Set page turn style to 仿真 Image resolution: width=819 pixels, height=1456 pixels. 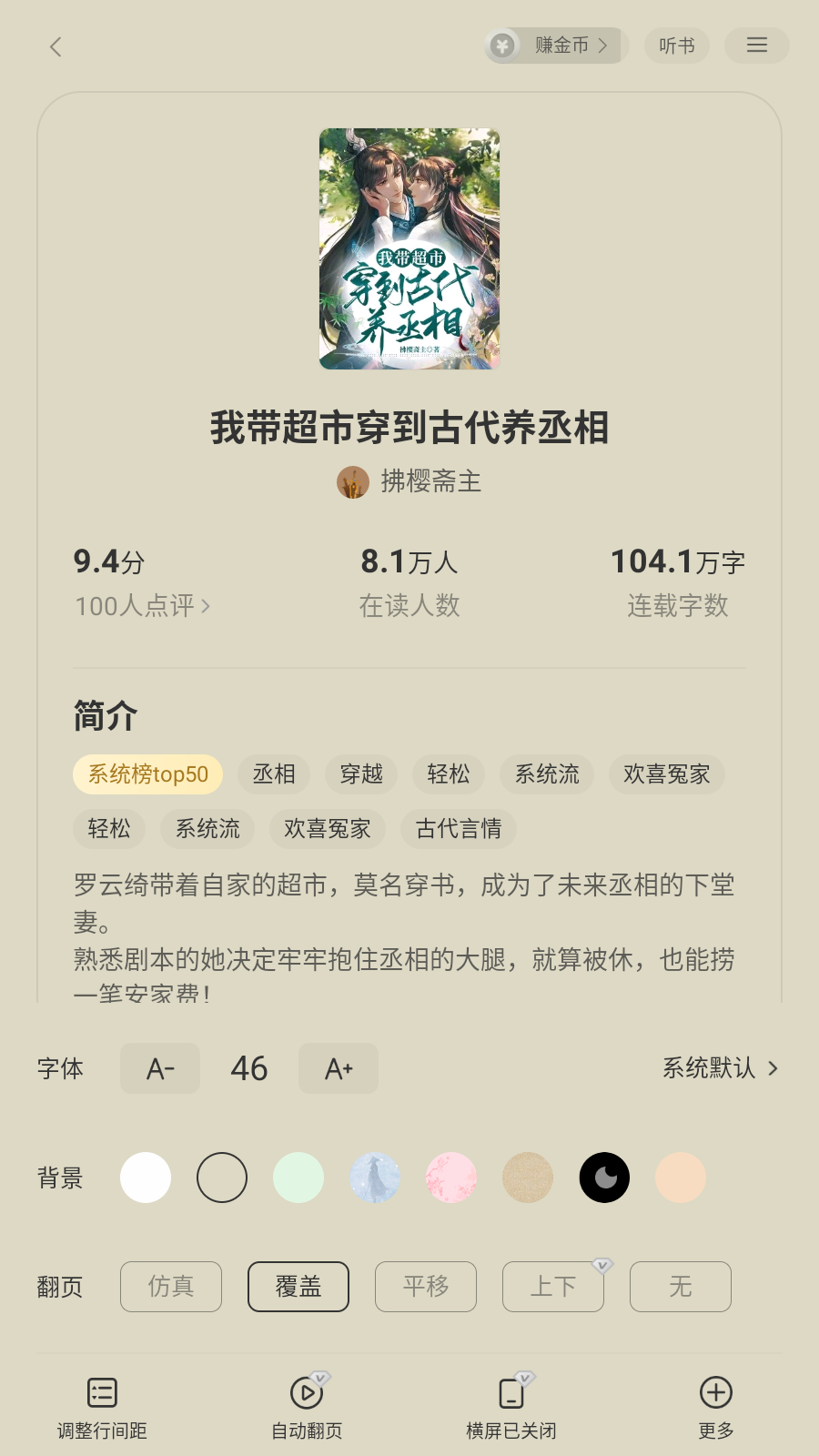coord(171,1287)
